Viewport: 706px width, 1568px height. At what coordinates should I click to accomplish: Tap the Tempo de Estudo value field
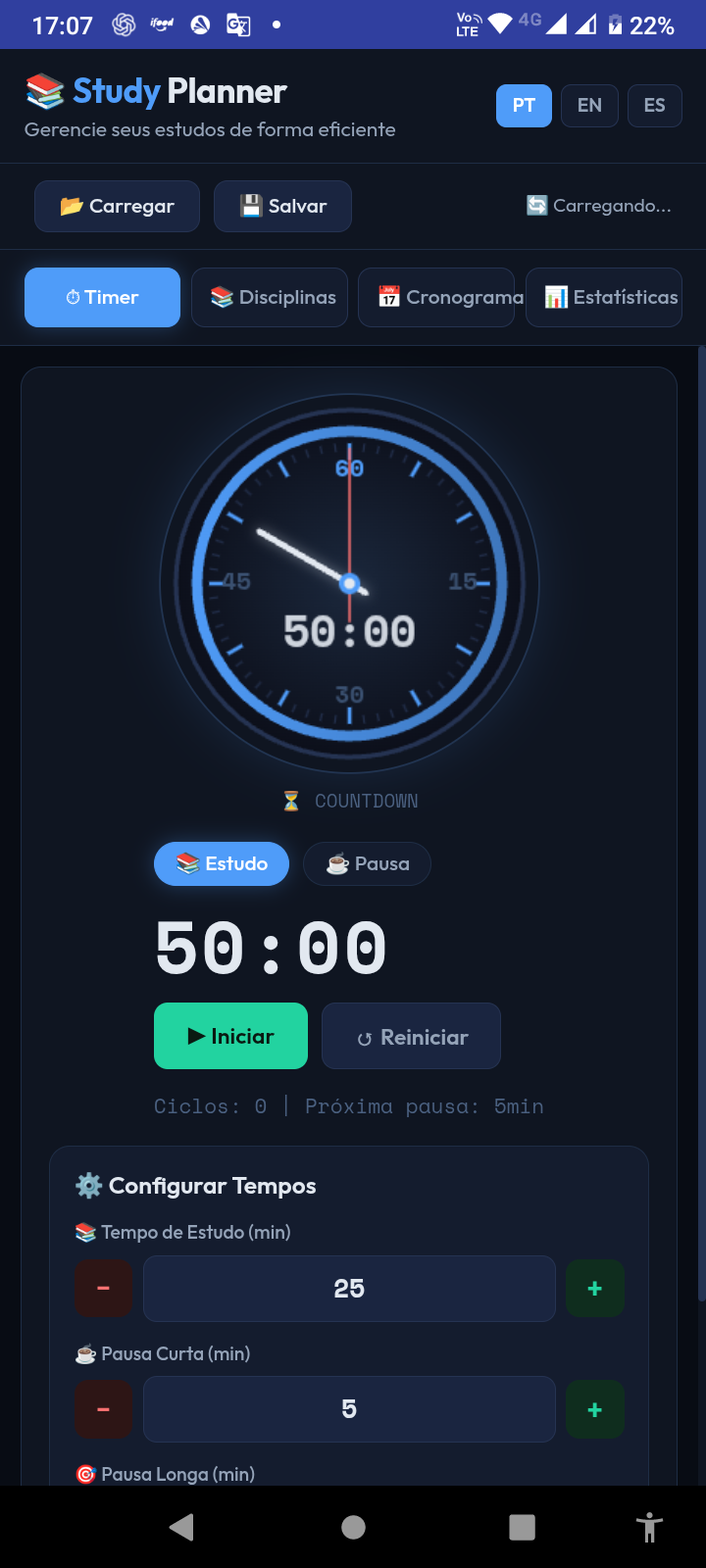pyautogui.click(x=349, y=1289)
